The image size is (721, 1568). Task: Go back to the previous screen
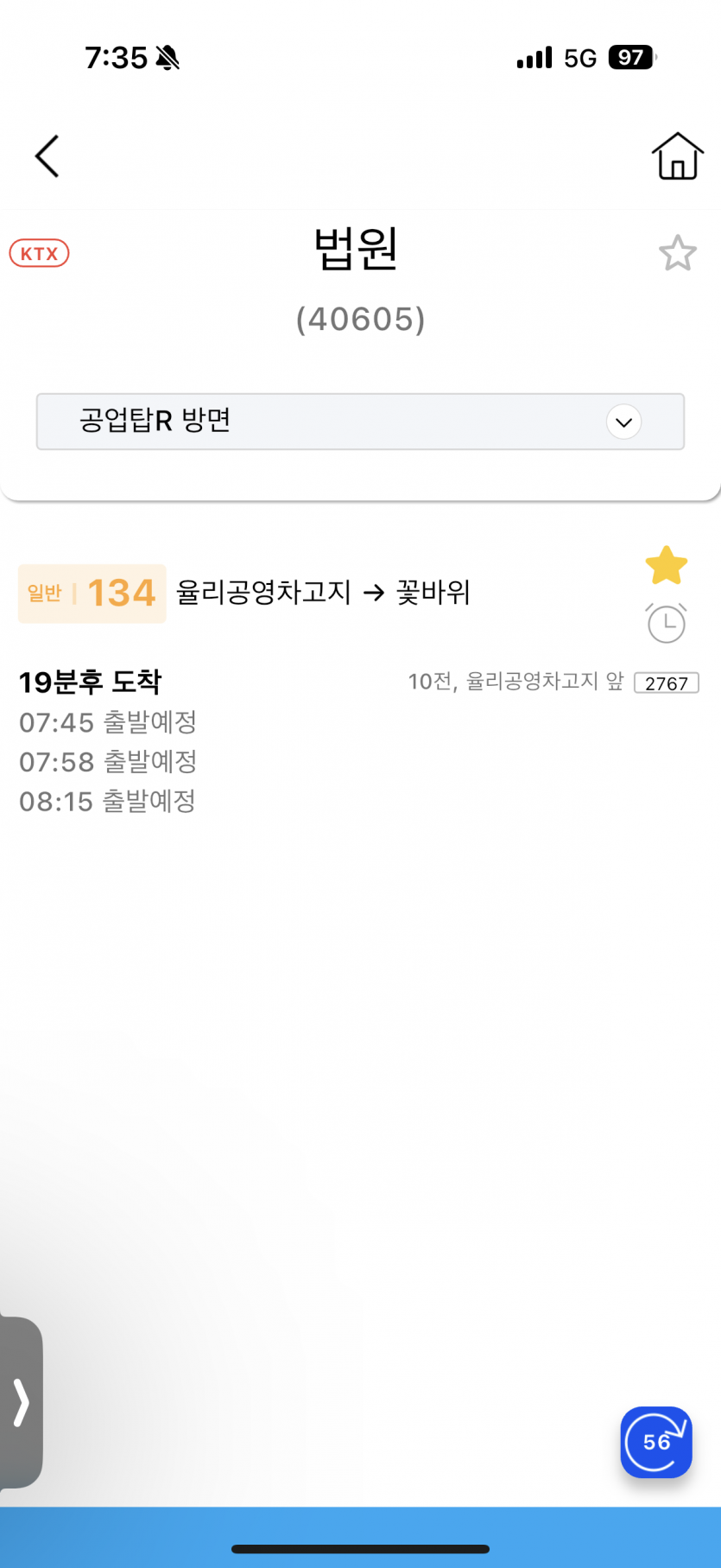click(47, 156)
